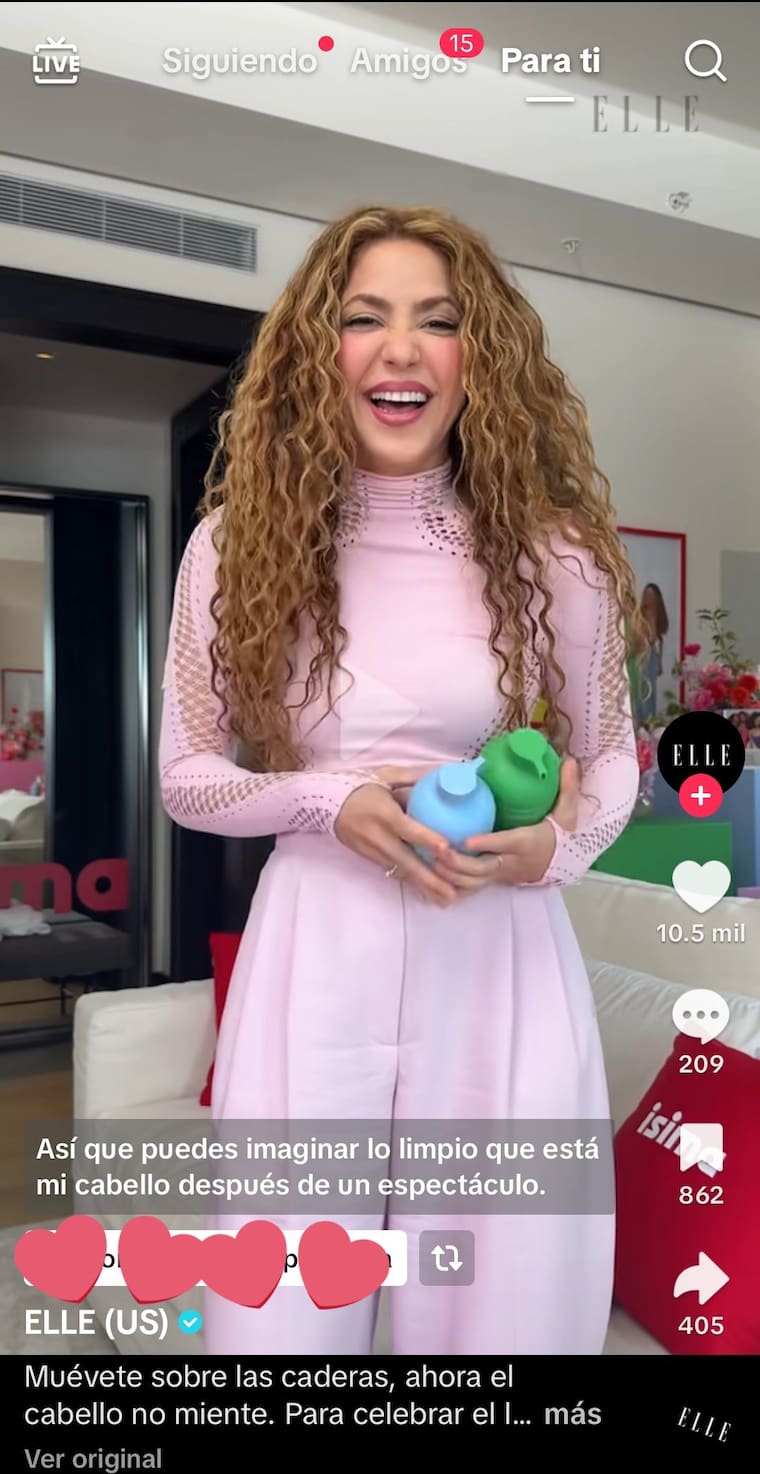Share this video with the arrow
Viewport: 760px width, 1474px height.
pyautogui.click(x=700, y=1279)
